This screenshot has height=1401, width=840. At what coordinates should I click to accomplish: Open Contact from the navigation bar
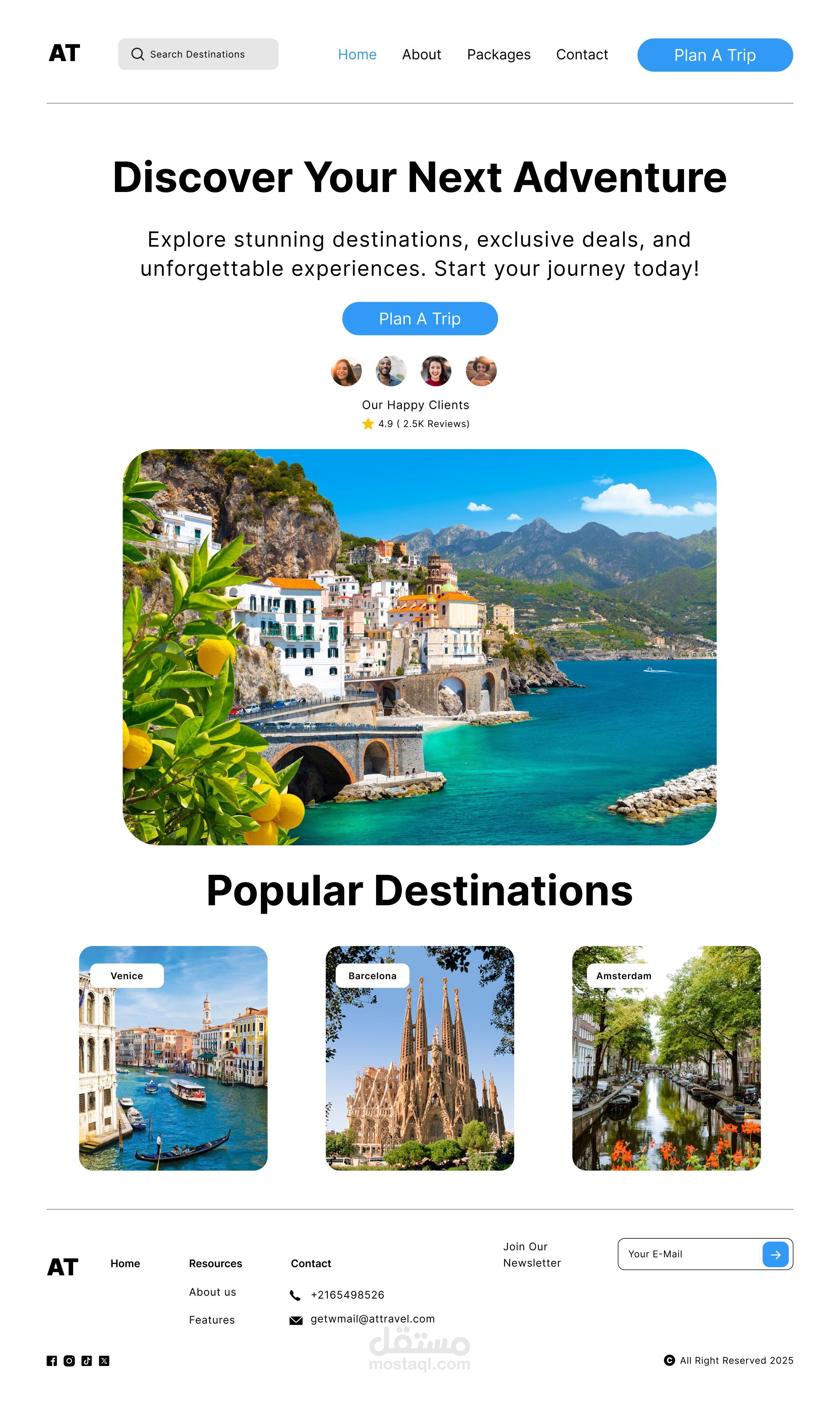click(582, 54)
